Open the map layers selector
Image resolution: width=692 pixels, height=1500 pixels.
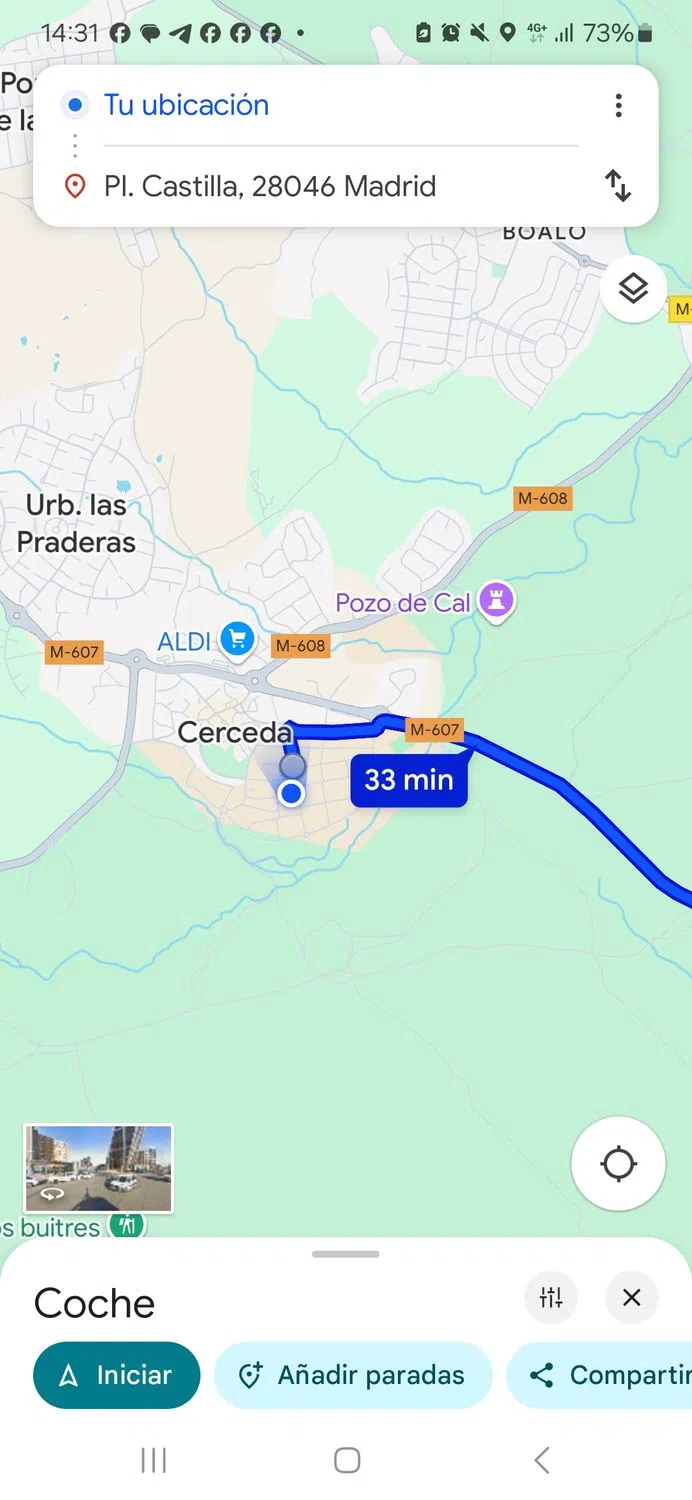coord(633,289)
